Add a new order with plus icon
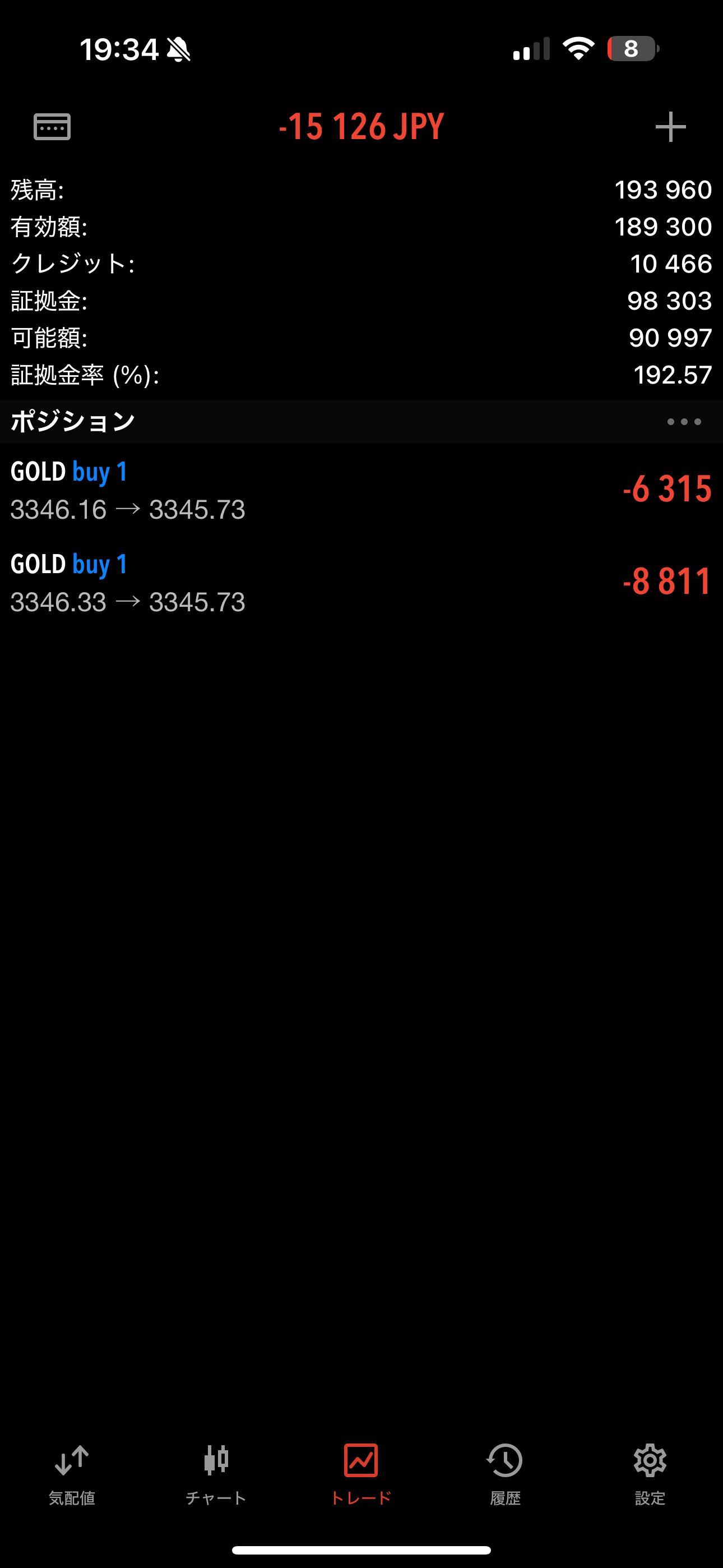Viewport: 723px width, 1568px height. click(x=671, y=127)
